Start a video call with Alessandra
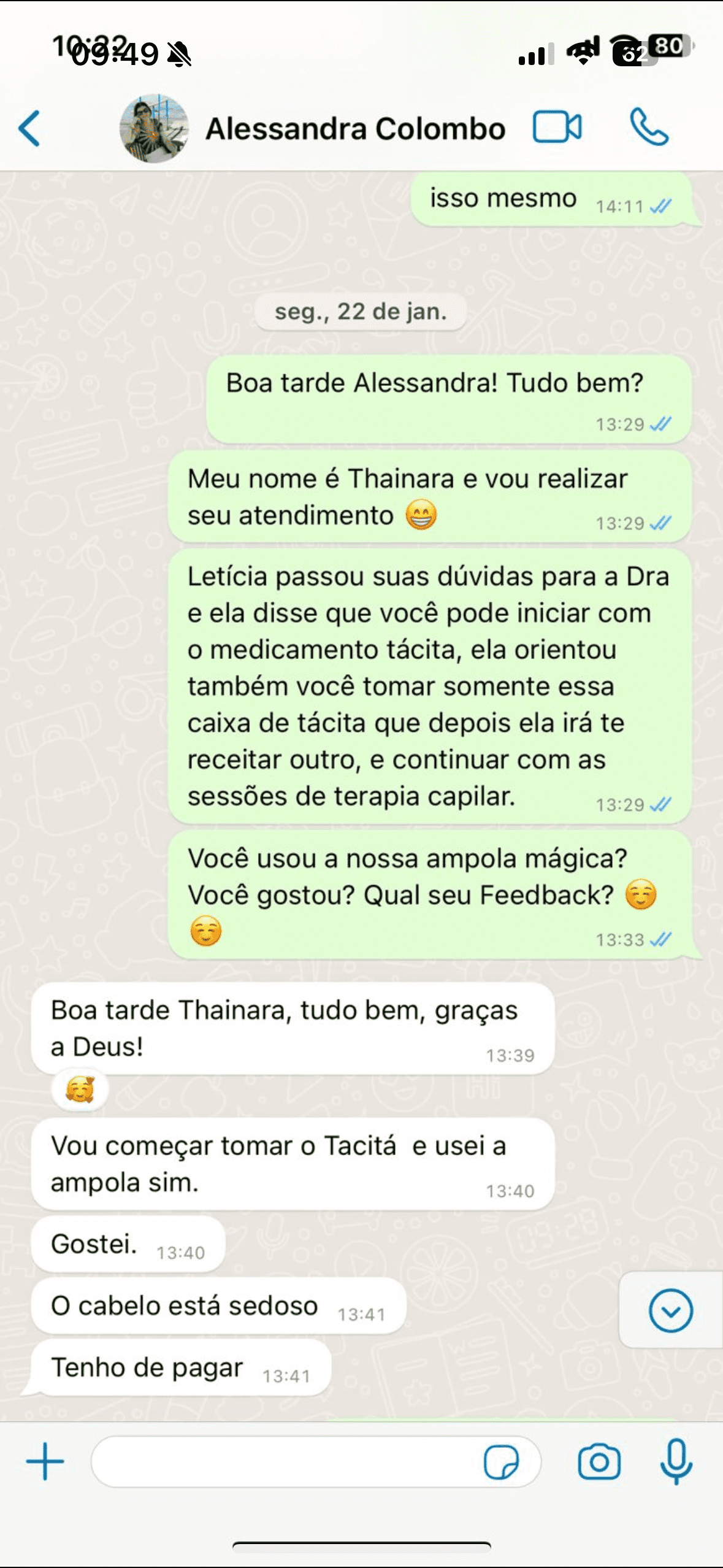Image resolution: width=723 pixels, height=1568 pixels. [x=557, y=128]
